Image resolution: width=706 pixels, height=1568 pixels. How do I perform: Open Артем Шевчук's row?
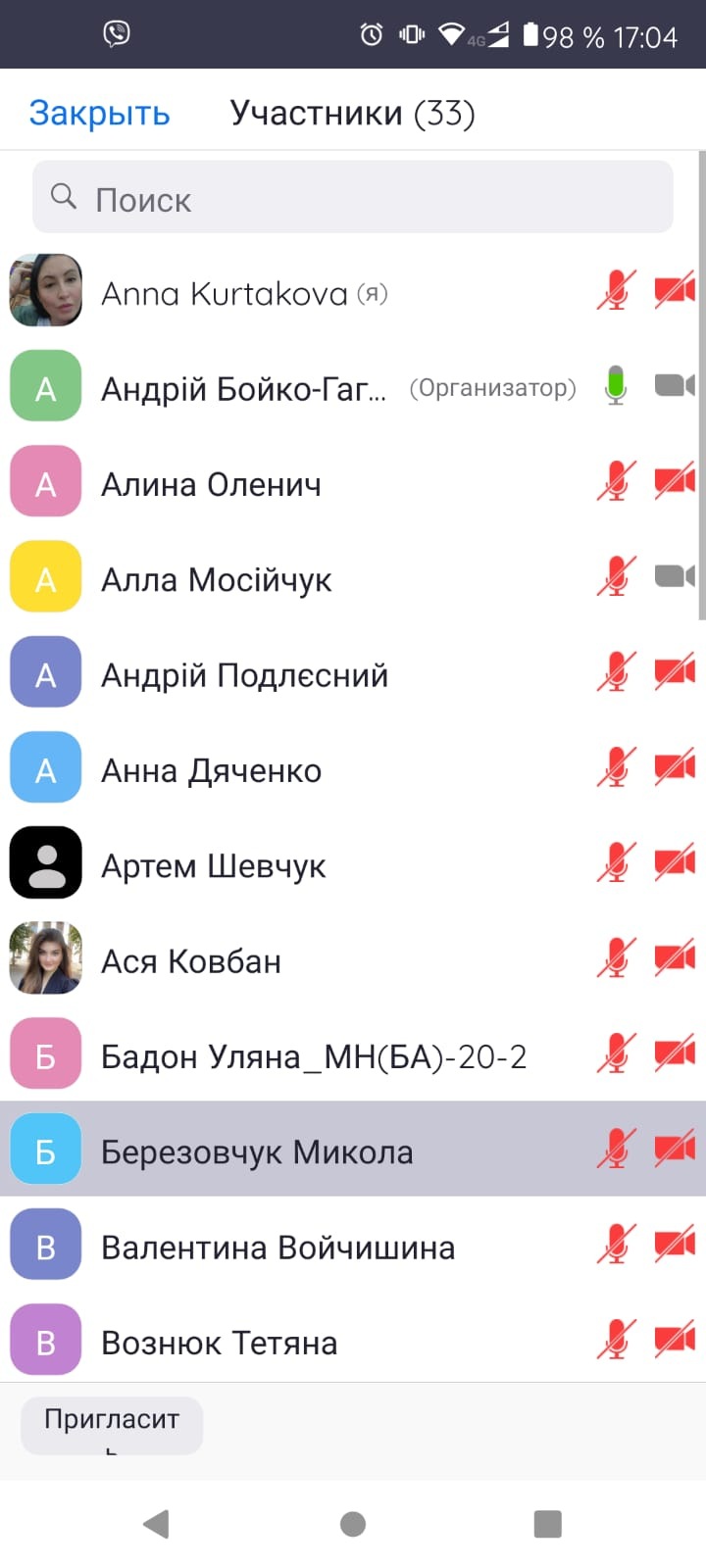[x=214, y=866]
